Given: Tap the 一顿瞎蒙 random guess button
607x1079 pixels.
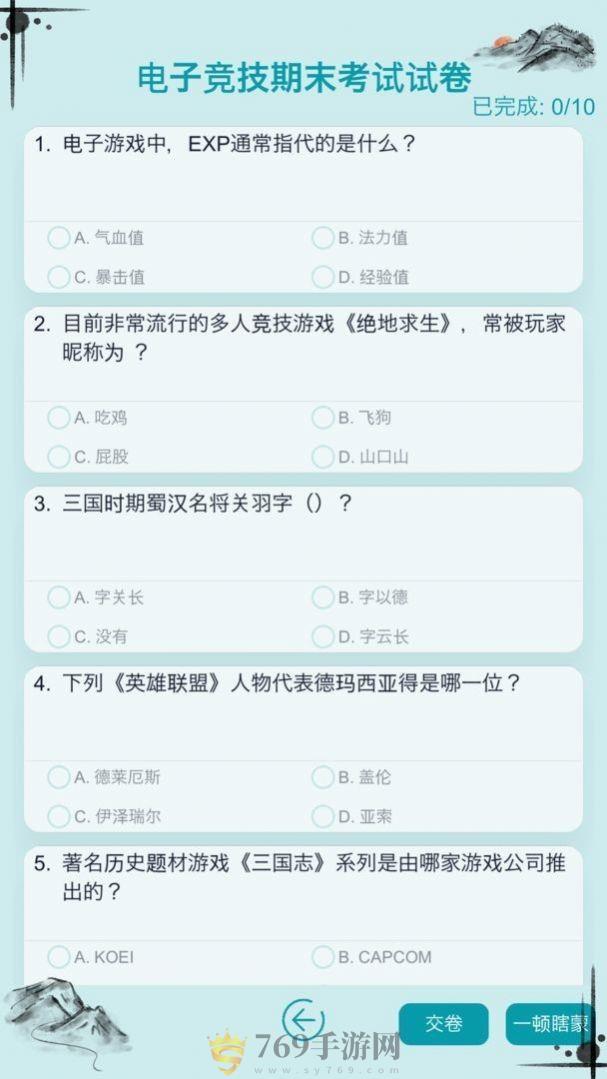Looking at the screenshot, I should pos(550,1024).
